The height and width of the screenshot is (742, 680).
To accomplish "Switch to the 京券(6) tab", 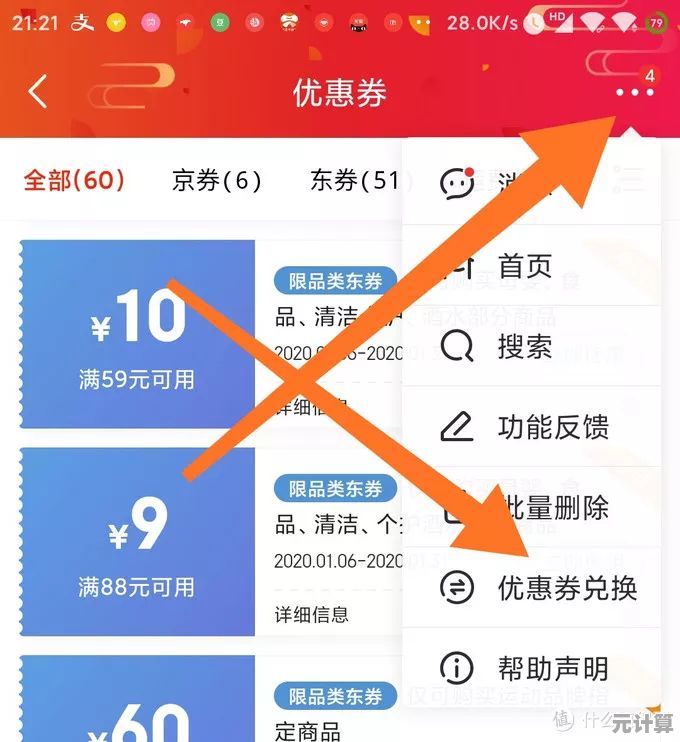I will click(x=216, y=181).
